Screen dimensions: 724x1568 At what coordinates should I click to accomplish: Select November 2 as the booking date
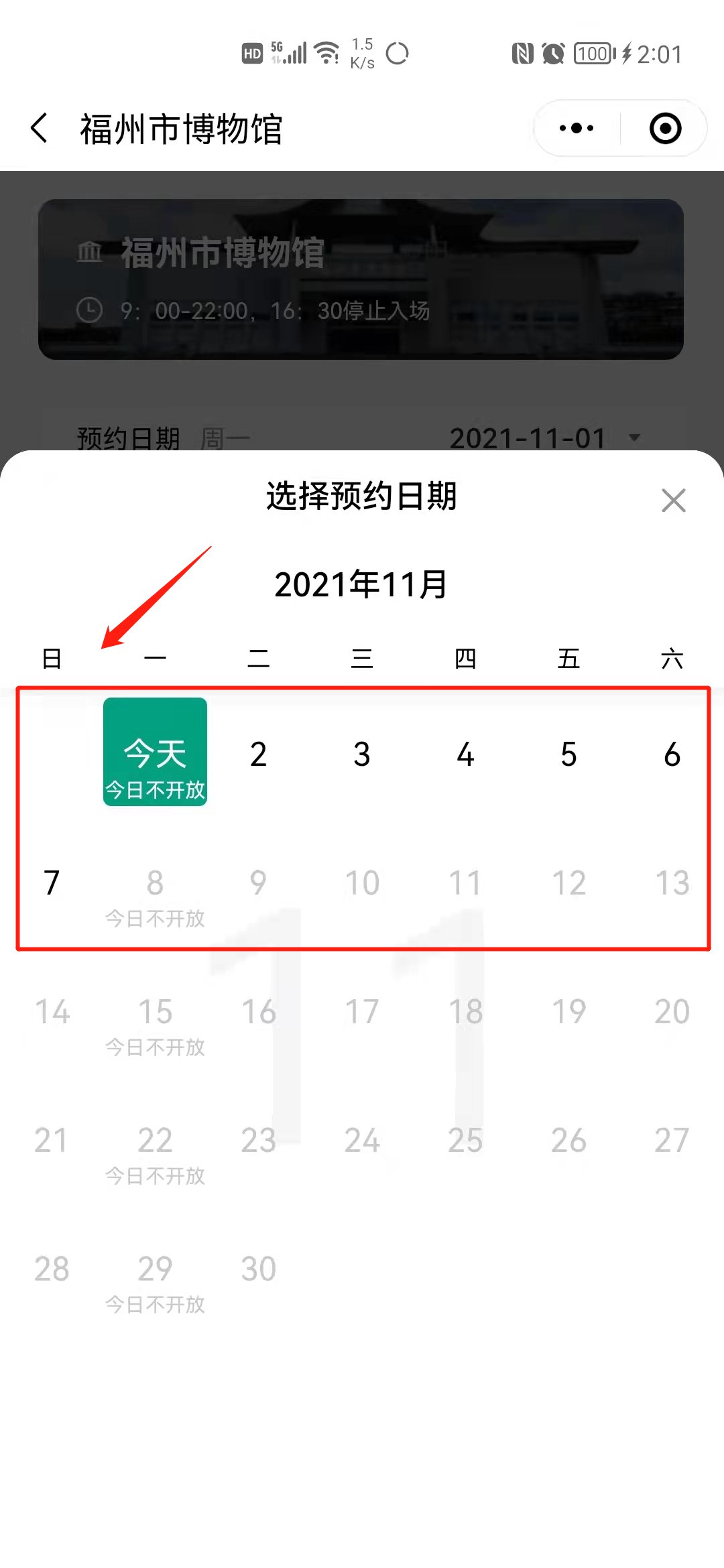point(258,755)
